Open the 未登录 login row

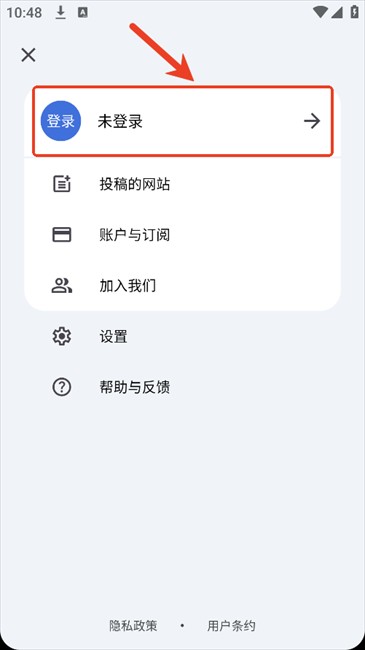pyautogui.click(x=182, y=121)
